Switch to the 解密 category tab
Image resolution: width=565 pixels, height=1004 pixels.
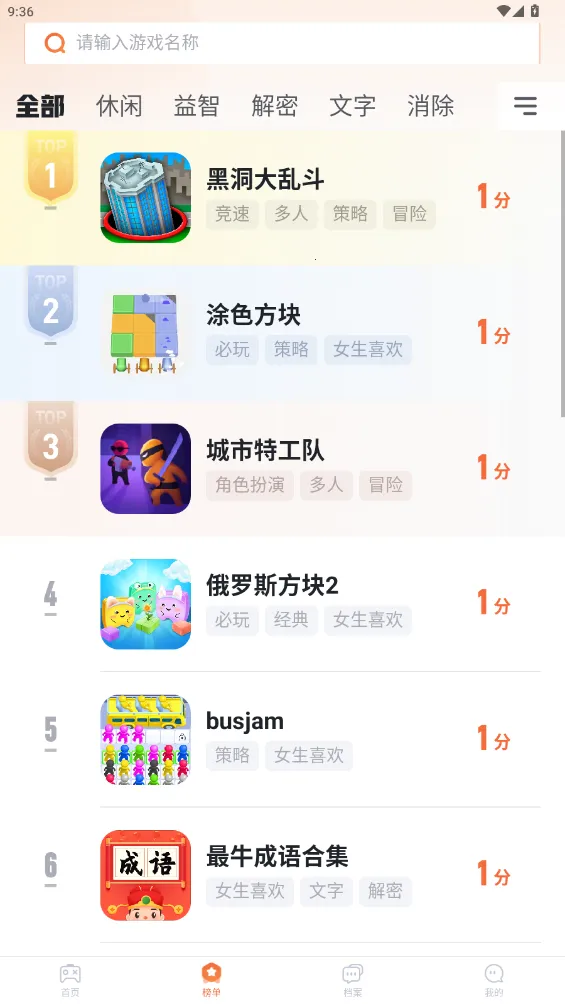(275, 106)
